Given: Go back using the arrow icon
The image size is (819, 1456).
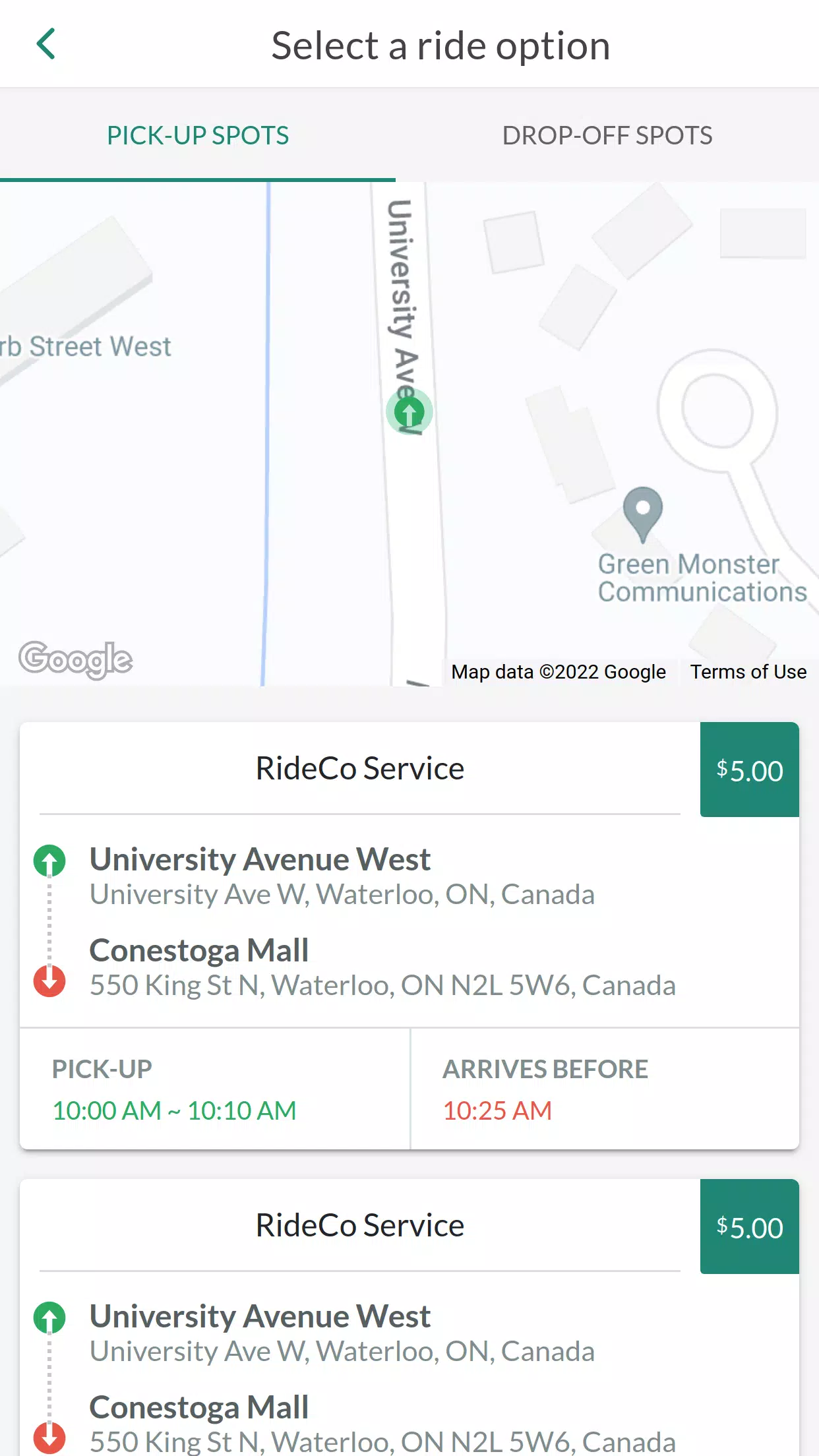Looking at the screenshot, I should pos(45,44).
